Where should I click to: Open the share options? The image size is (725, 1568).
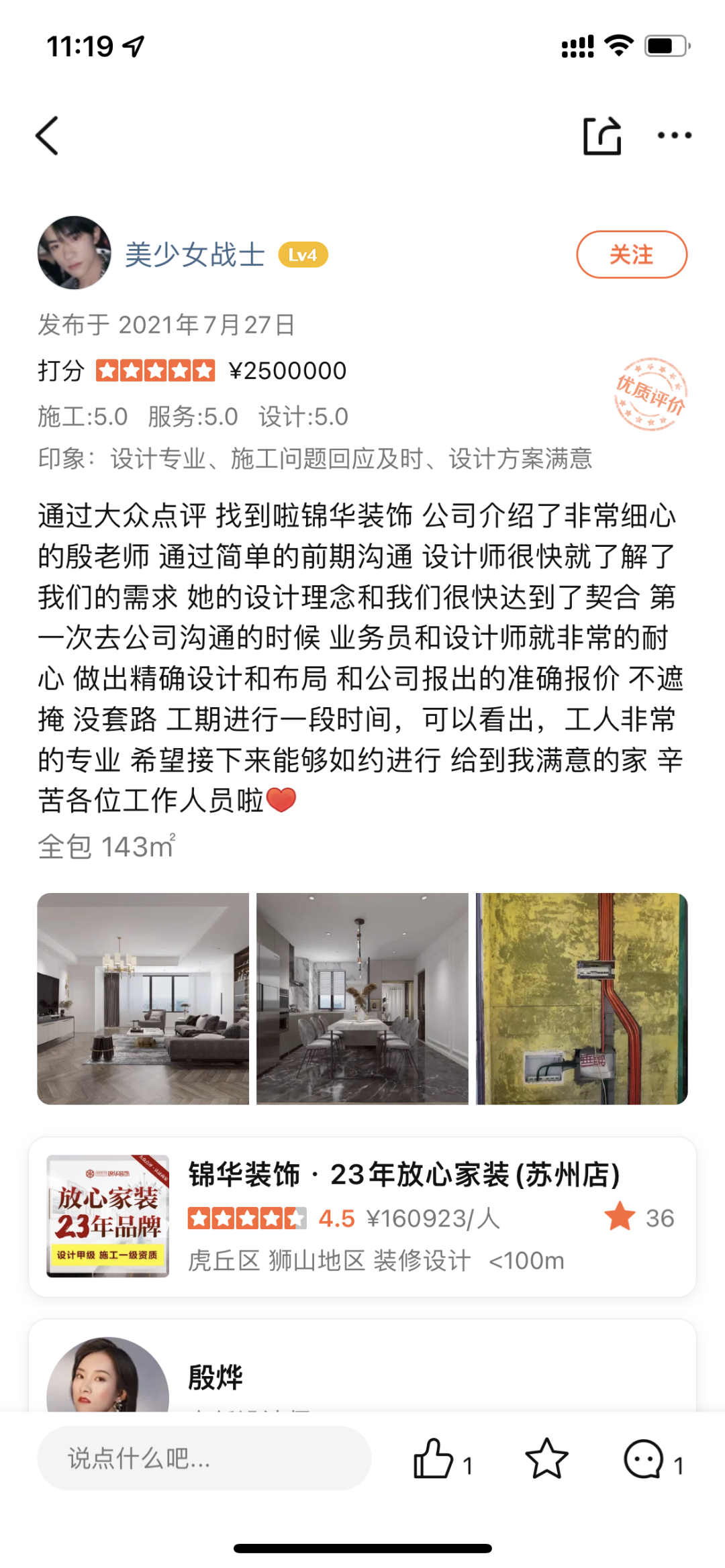coord(601,134)
